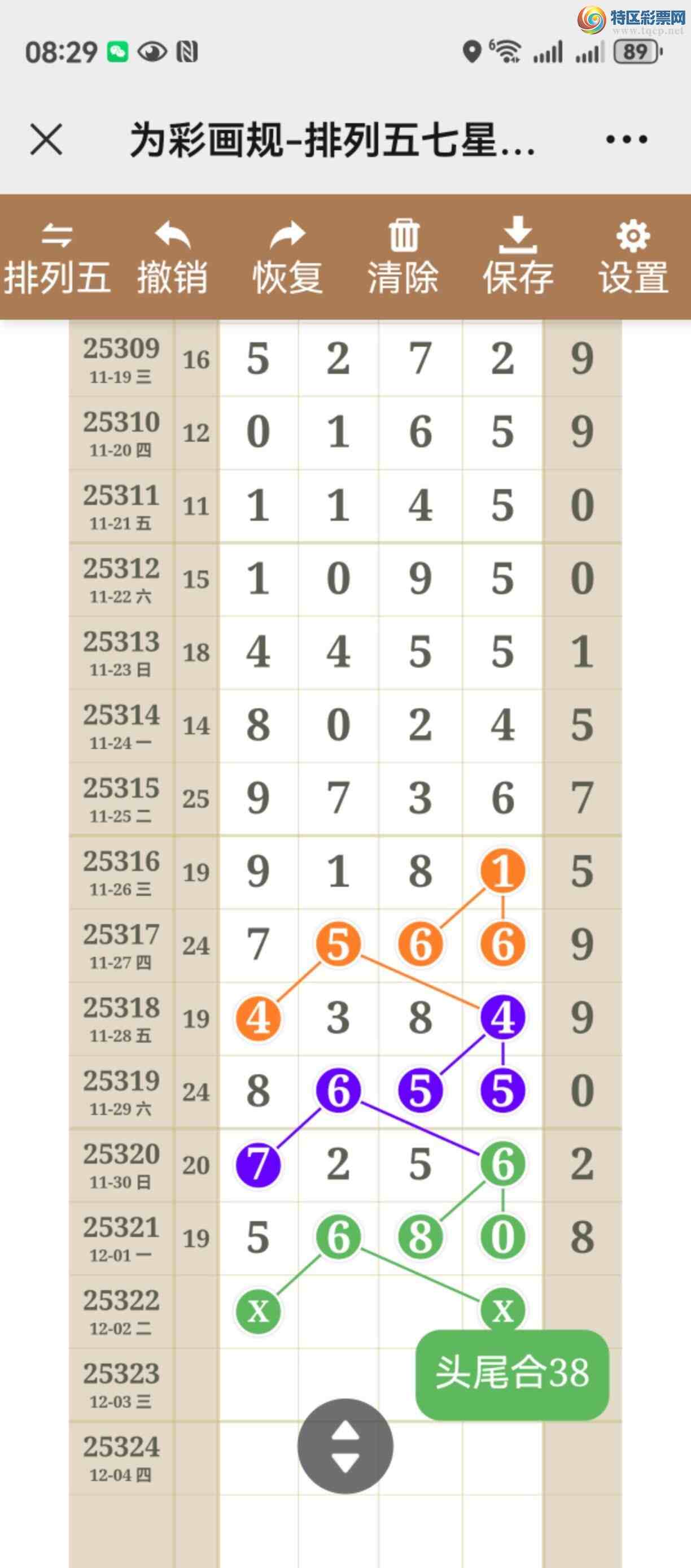691x1568 pixels.
Task: Close the mini program page
Action: click(x=46, y=140)
